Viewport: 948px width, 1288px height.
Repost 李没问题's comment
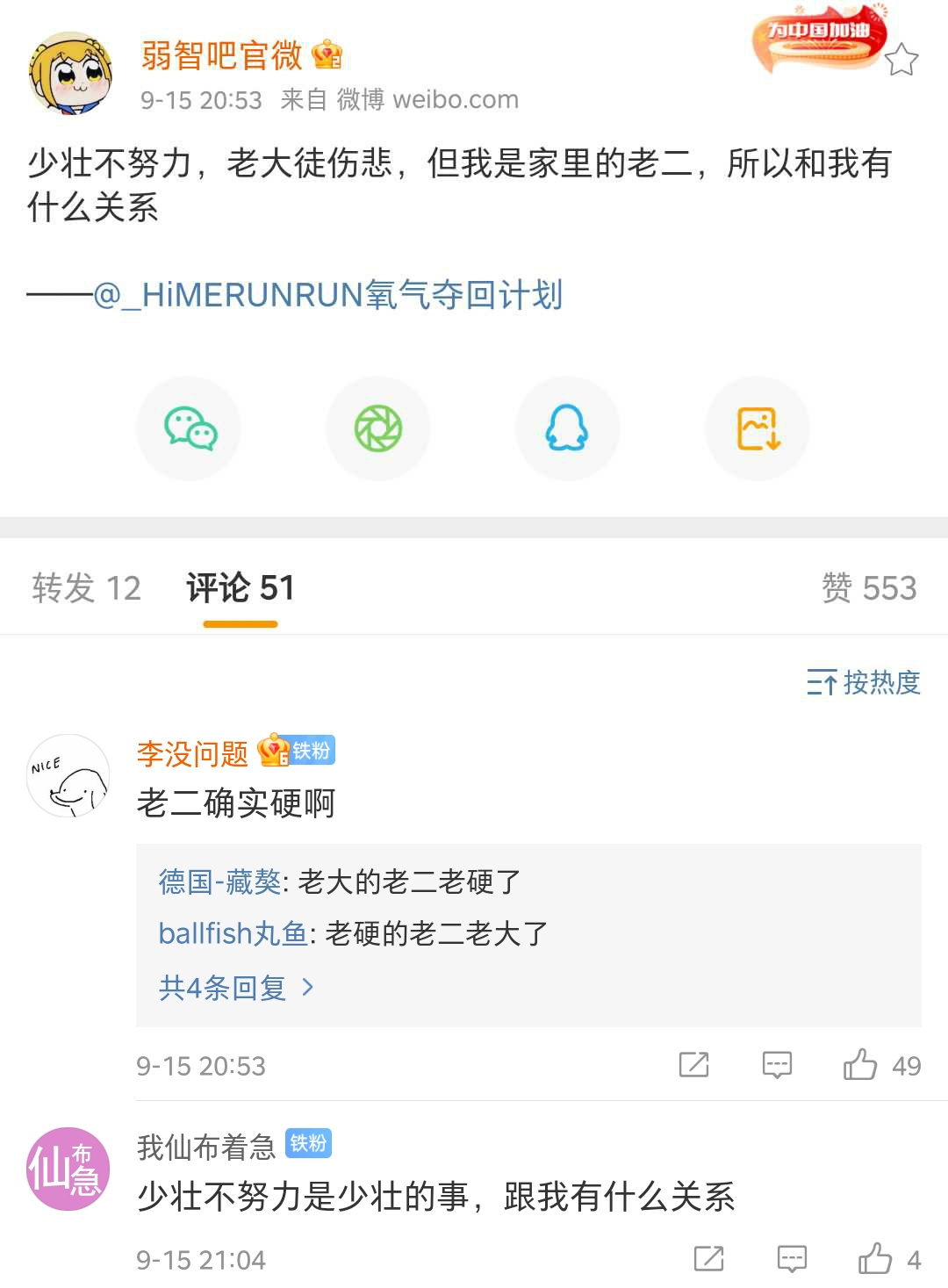[x=693, y=1065]
